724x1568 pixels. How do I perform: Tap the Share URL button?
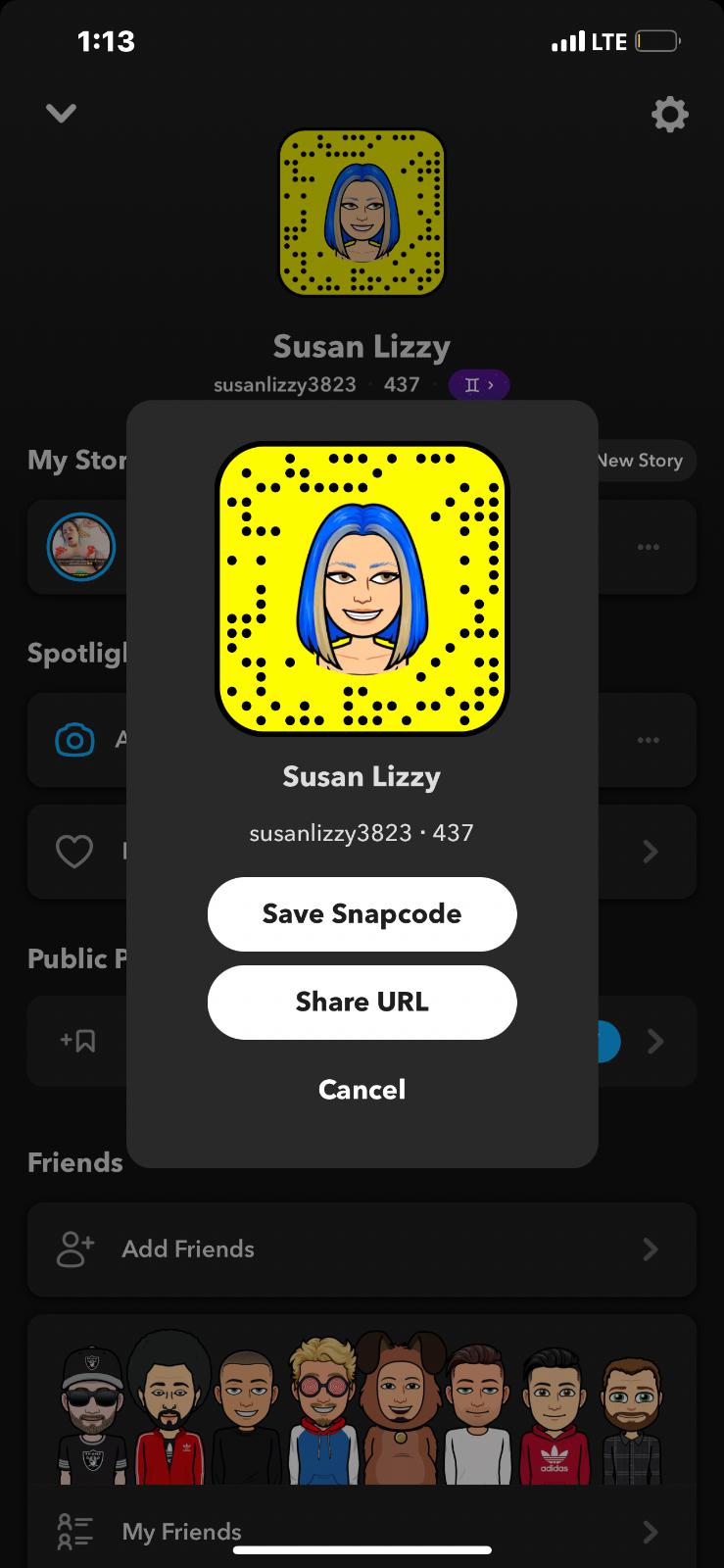362,1002
